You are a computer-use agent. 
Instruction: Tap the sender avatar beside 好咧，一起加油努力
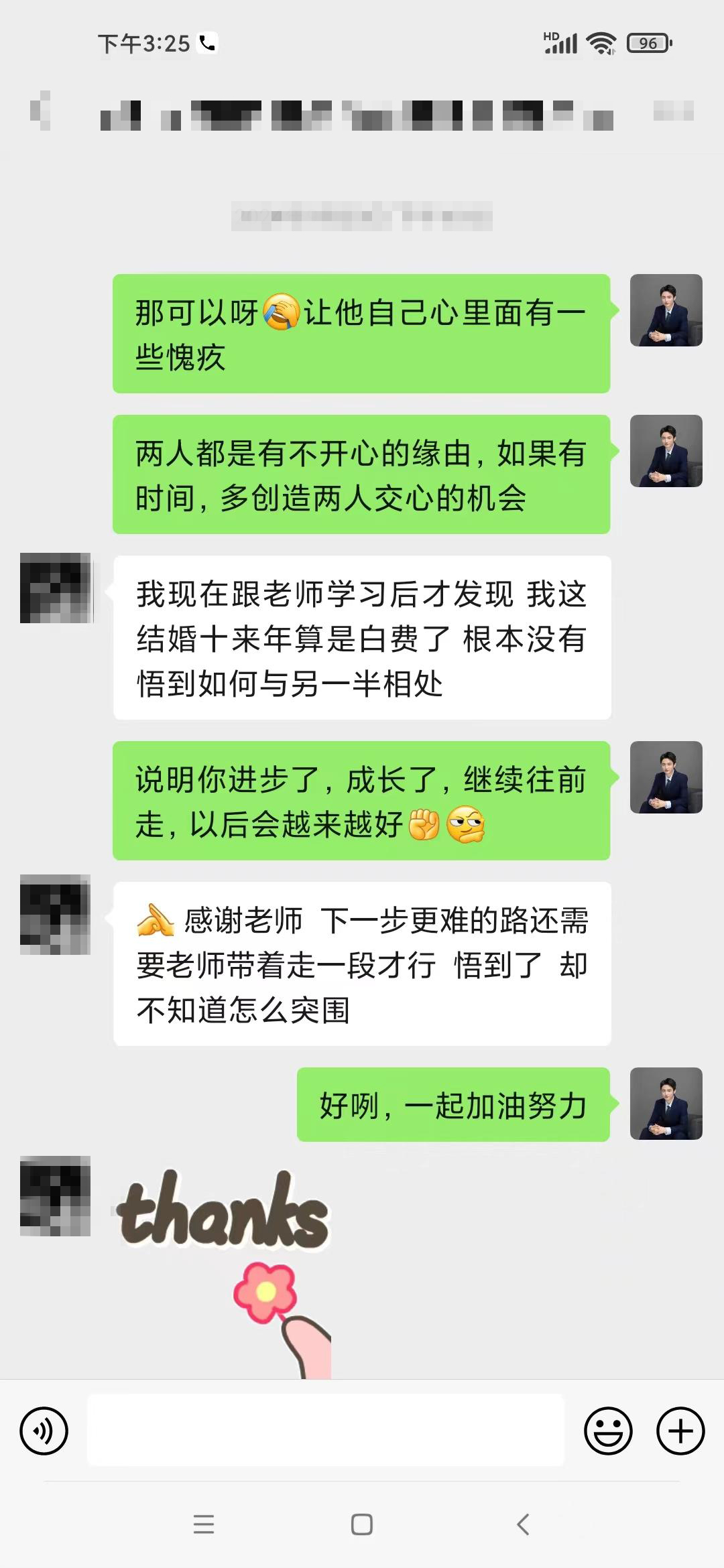[x=666, y=1104]
